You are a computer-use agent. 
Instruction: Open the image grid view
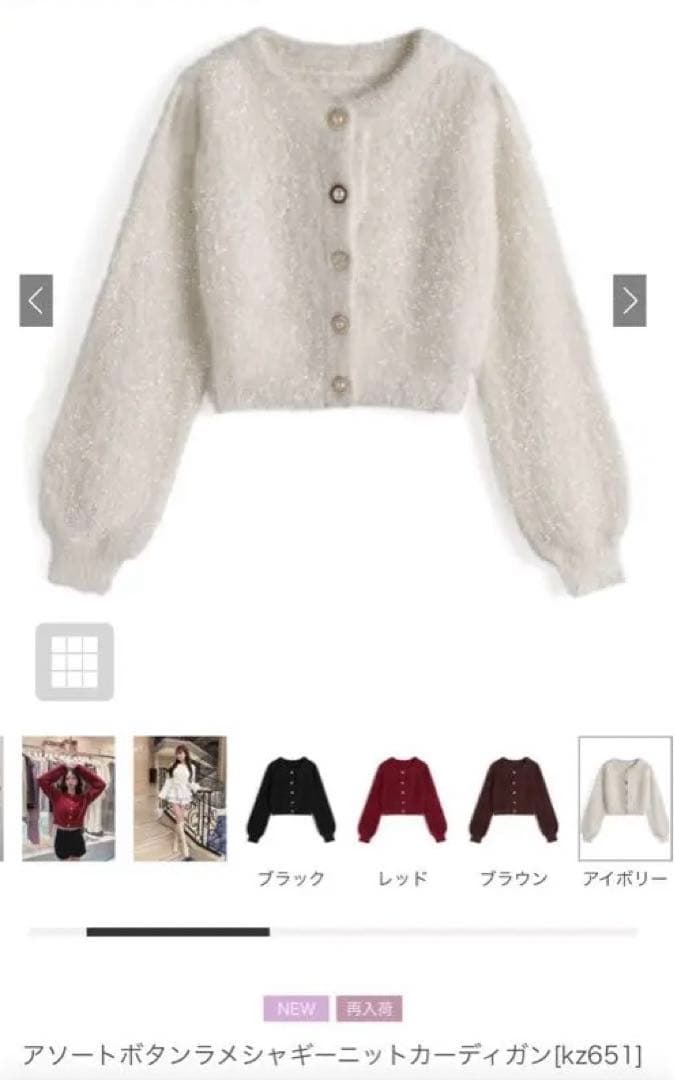[x=75, y=661]
